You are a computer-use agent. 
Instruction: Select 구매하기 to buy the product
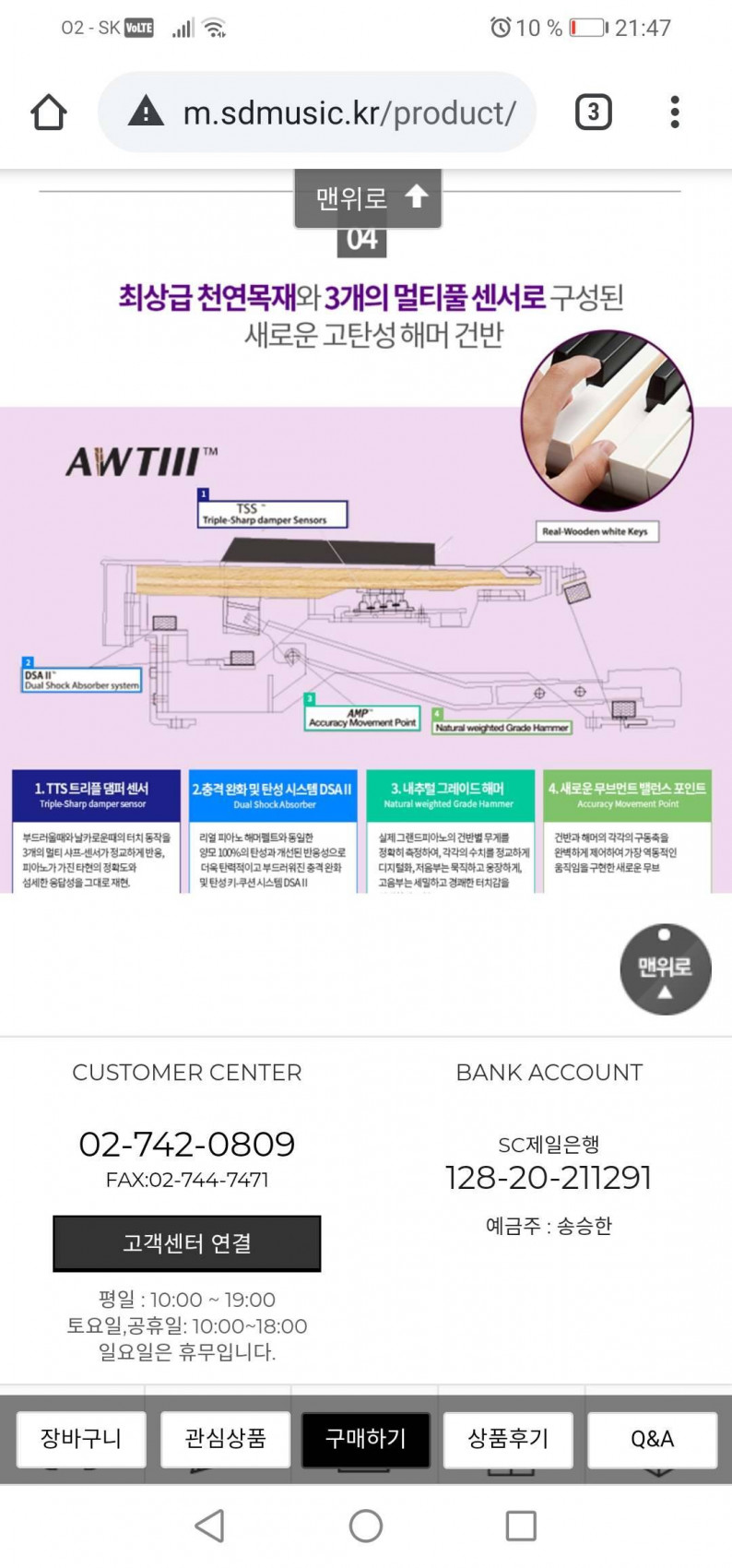[366, 1439]
